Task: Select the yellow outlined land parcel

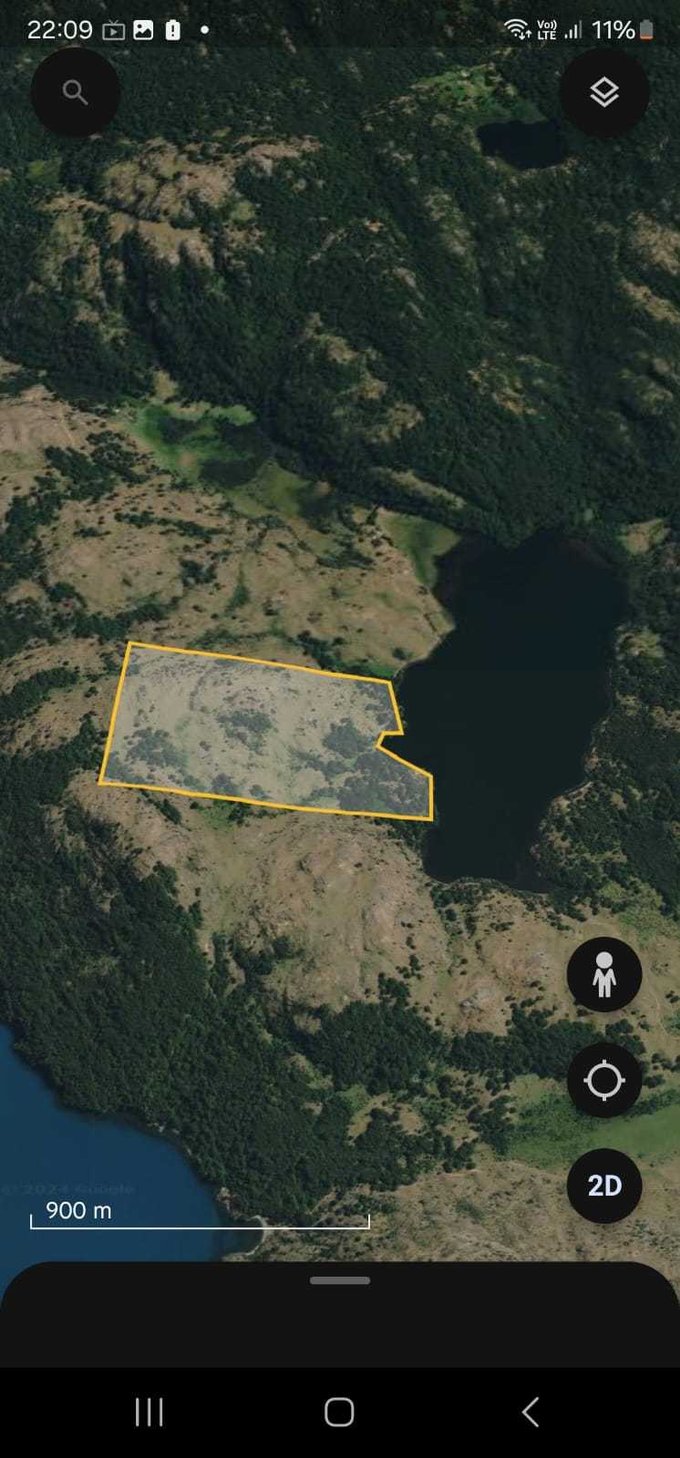Action: (260, 730)
